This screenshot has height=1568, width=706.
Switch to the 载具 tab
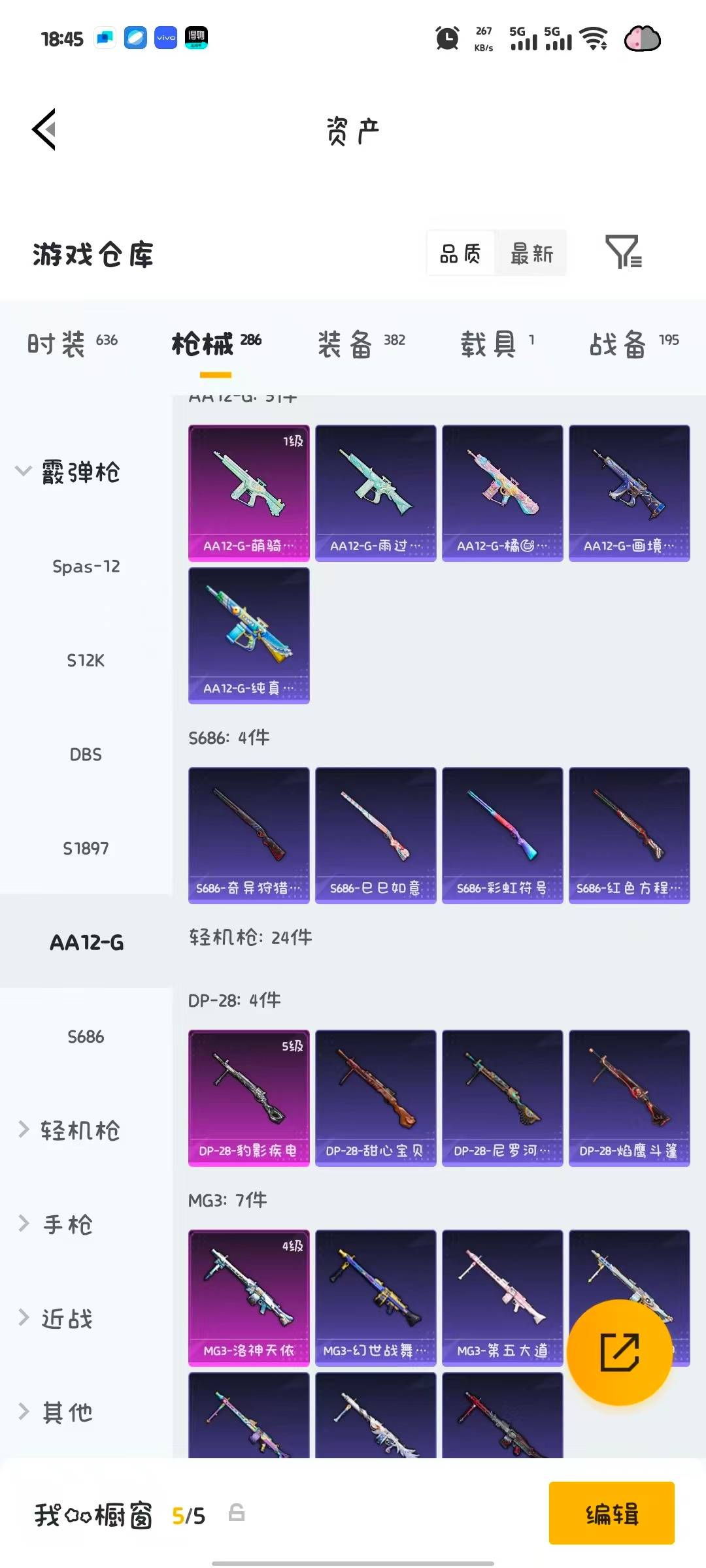[x=497, y=343]
